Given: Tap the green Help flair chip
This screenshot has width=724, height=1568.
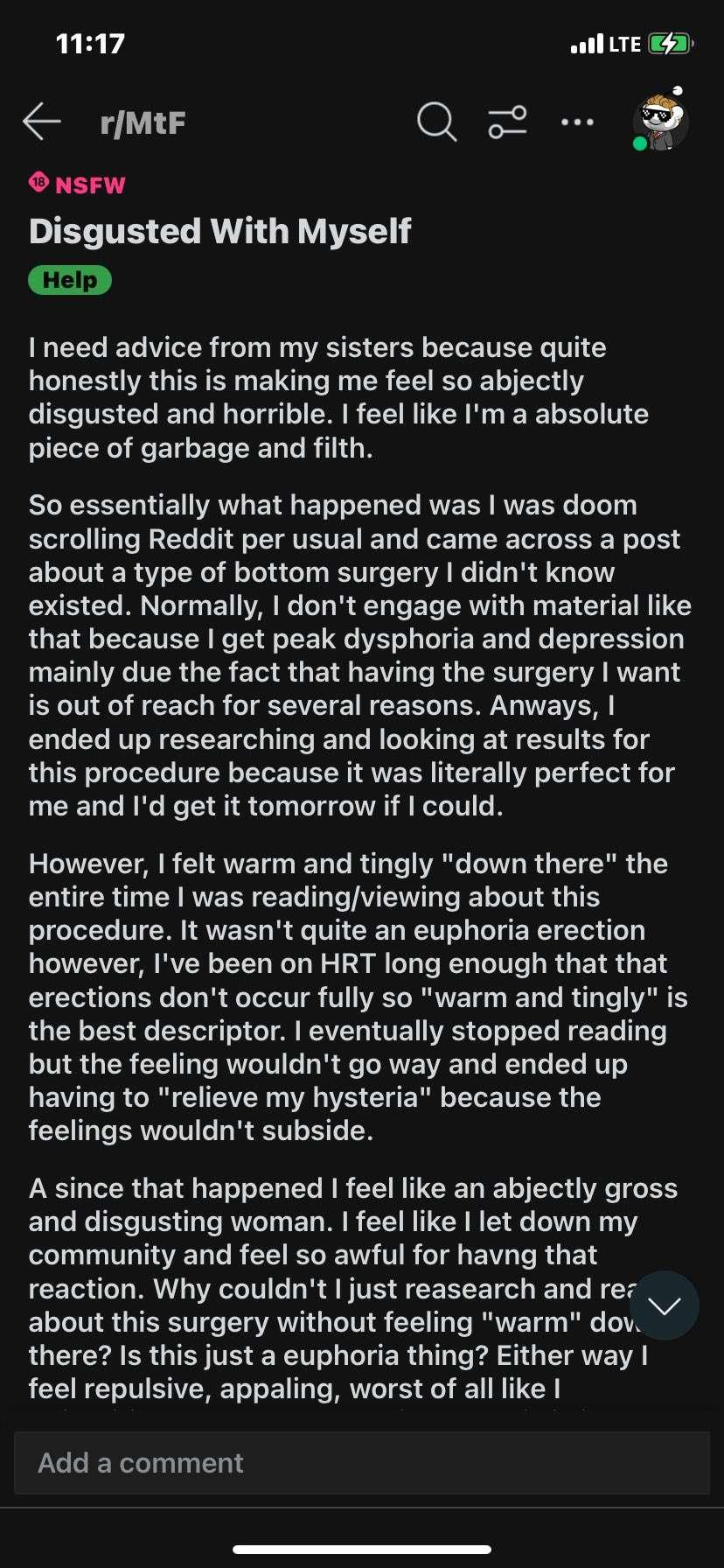Looking at the screenshot, I should (x=70, y=280).
